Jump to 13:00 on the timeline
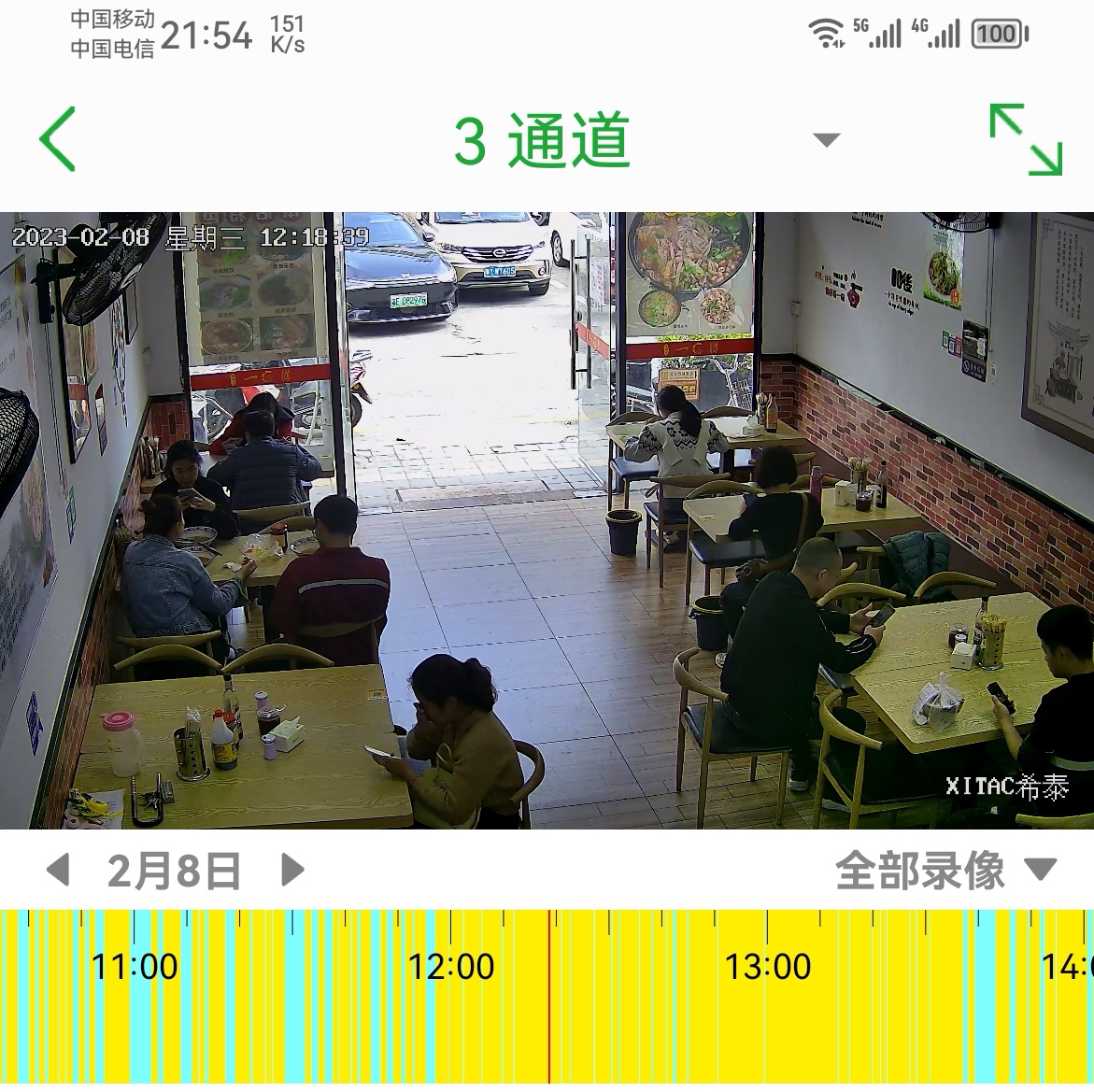Viewport: 1094px width, 1092px height. (x=768, y=967)
